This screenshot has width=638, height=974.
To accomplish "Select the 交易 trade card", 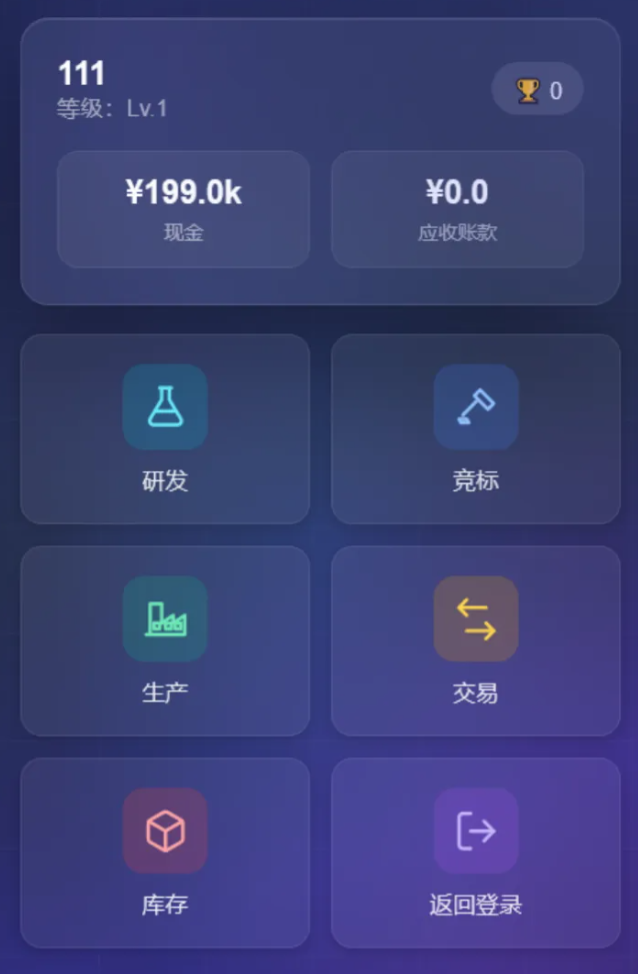I will click(476, 640).
